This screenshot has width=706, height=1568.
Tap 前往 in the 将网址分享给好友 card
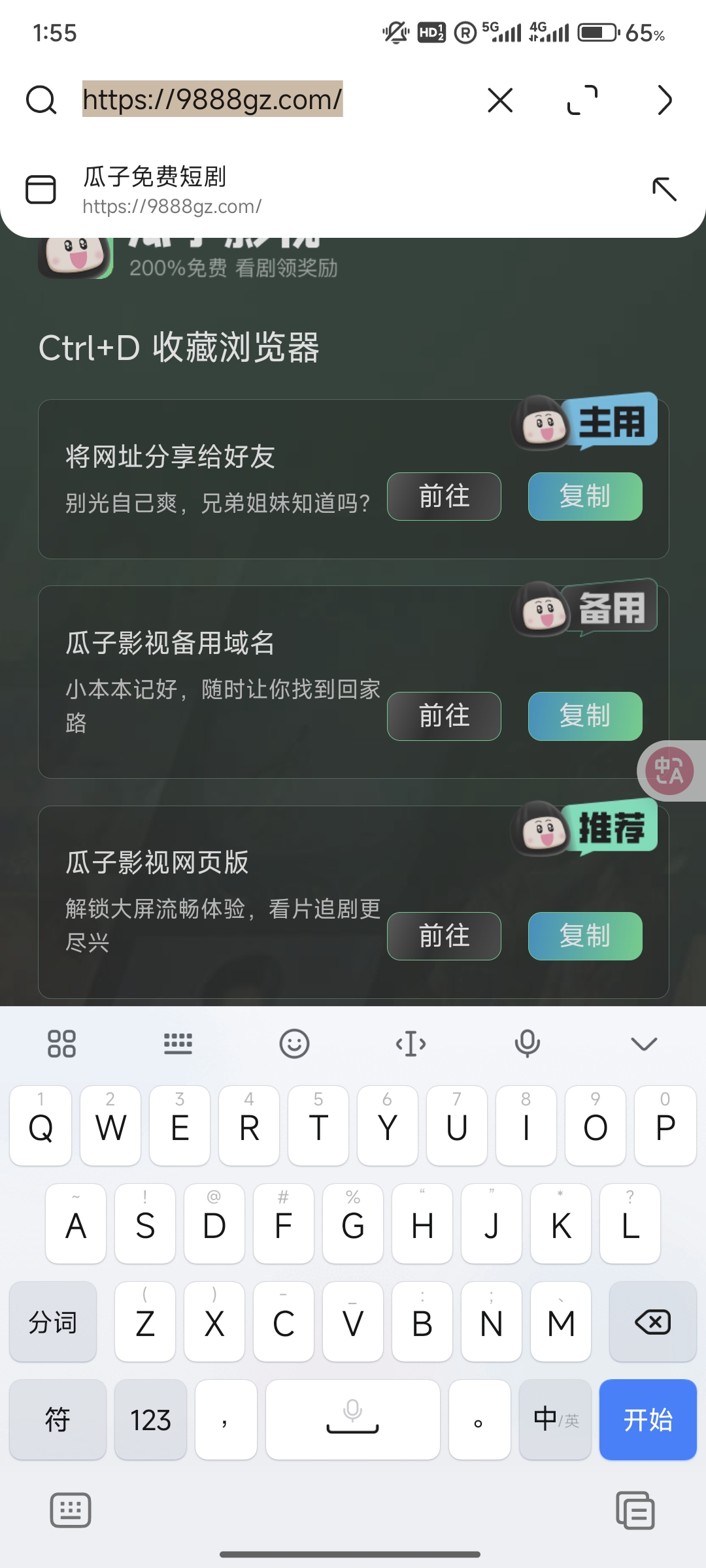[x=444, y=497]
